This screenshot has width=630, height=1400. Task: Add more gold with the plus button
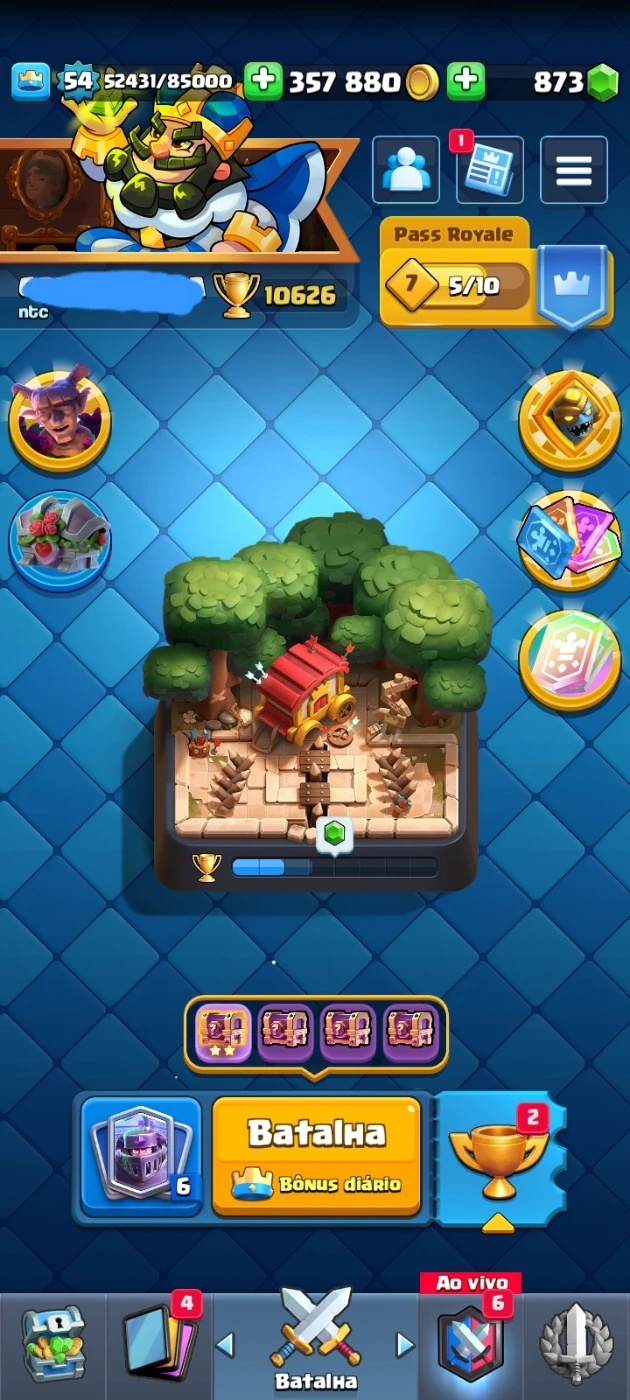point(263,81)
